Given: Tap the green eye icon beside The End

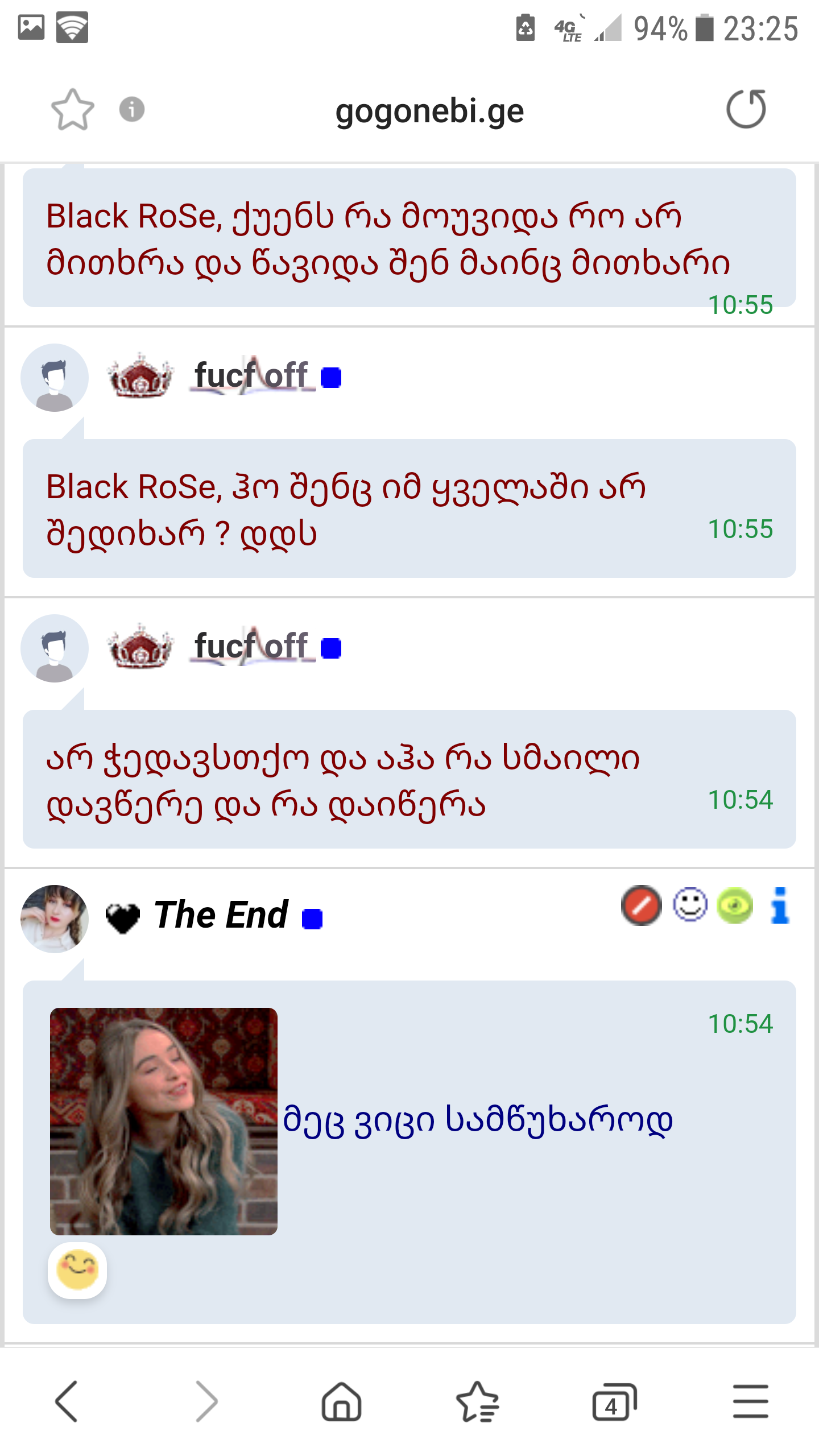Looking at the screenshot, I should click(x=734, y=905).
